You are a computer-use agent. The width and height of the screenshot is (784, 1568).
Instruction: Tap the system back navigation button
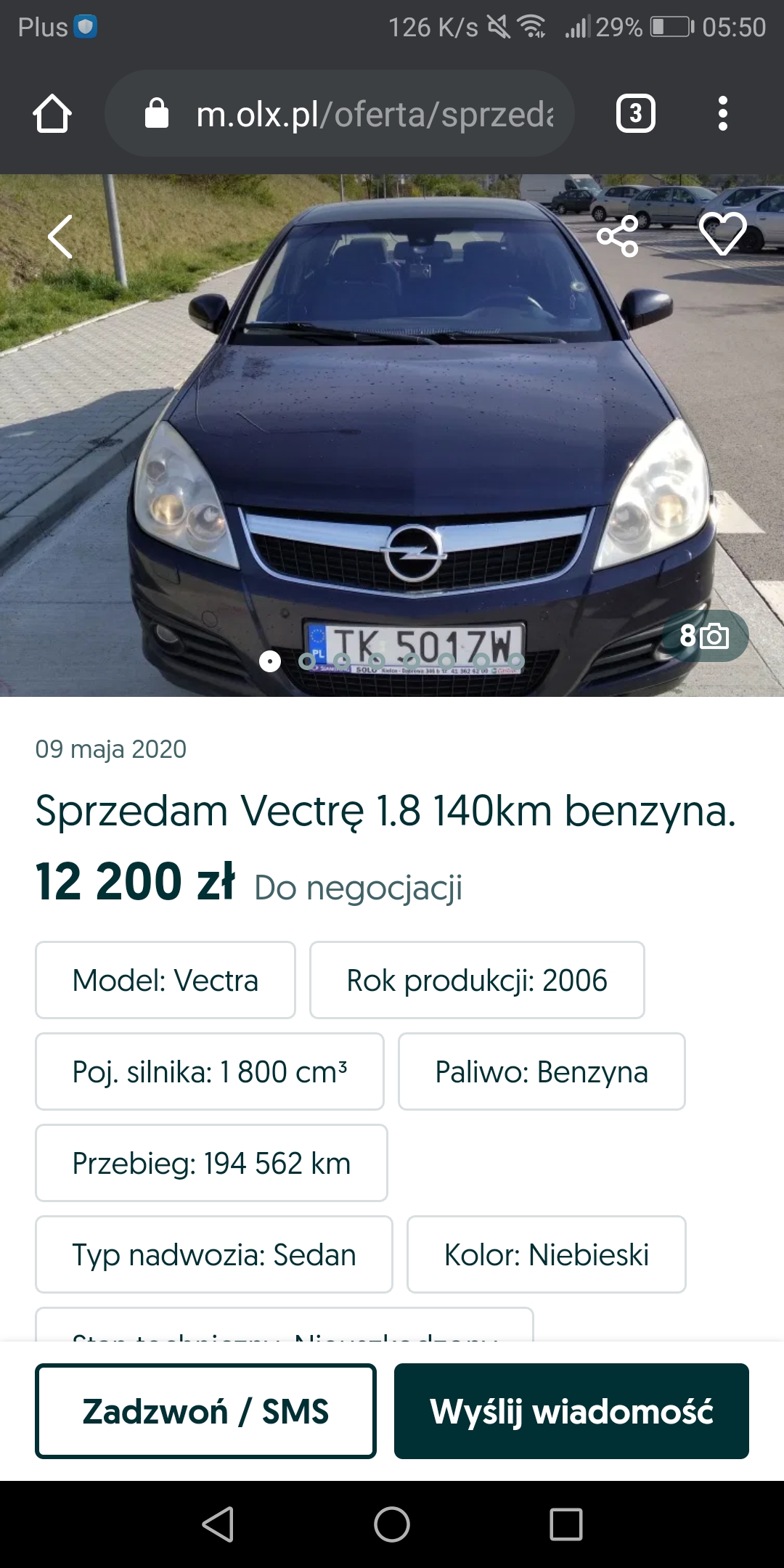click(x=218, y=1524)
